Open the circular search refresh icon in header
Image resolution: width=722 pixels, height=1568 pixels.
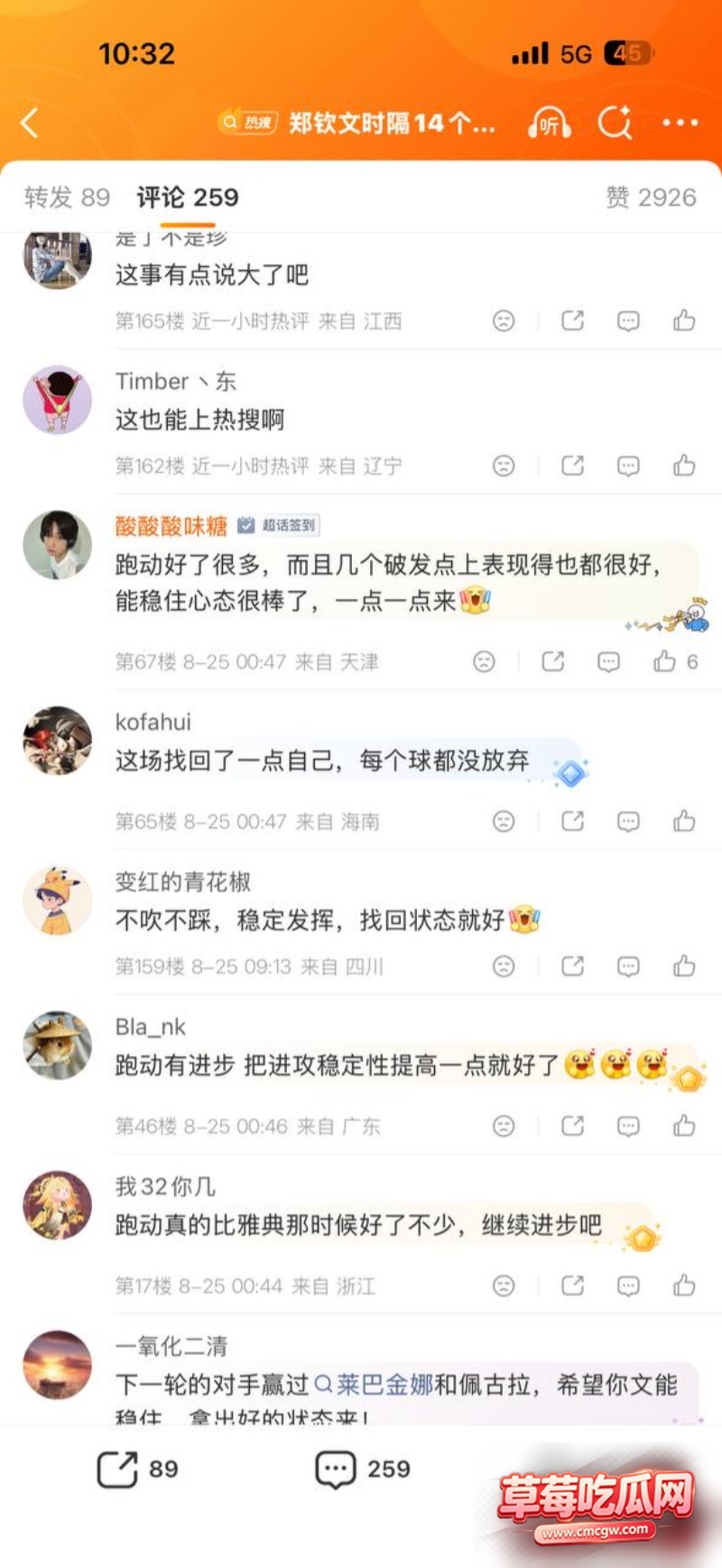616,123
